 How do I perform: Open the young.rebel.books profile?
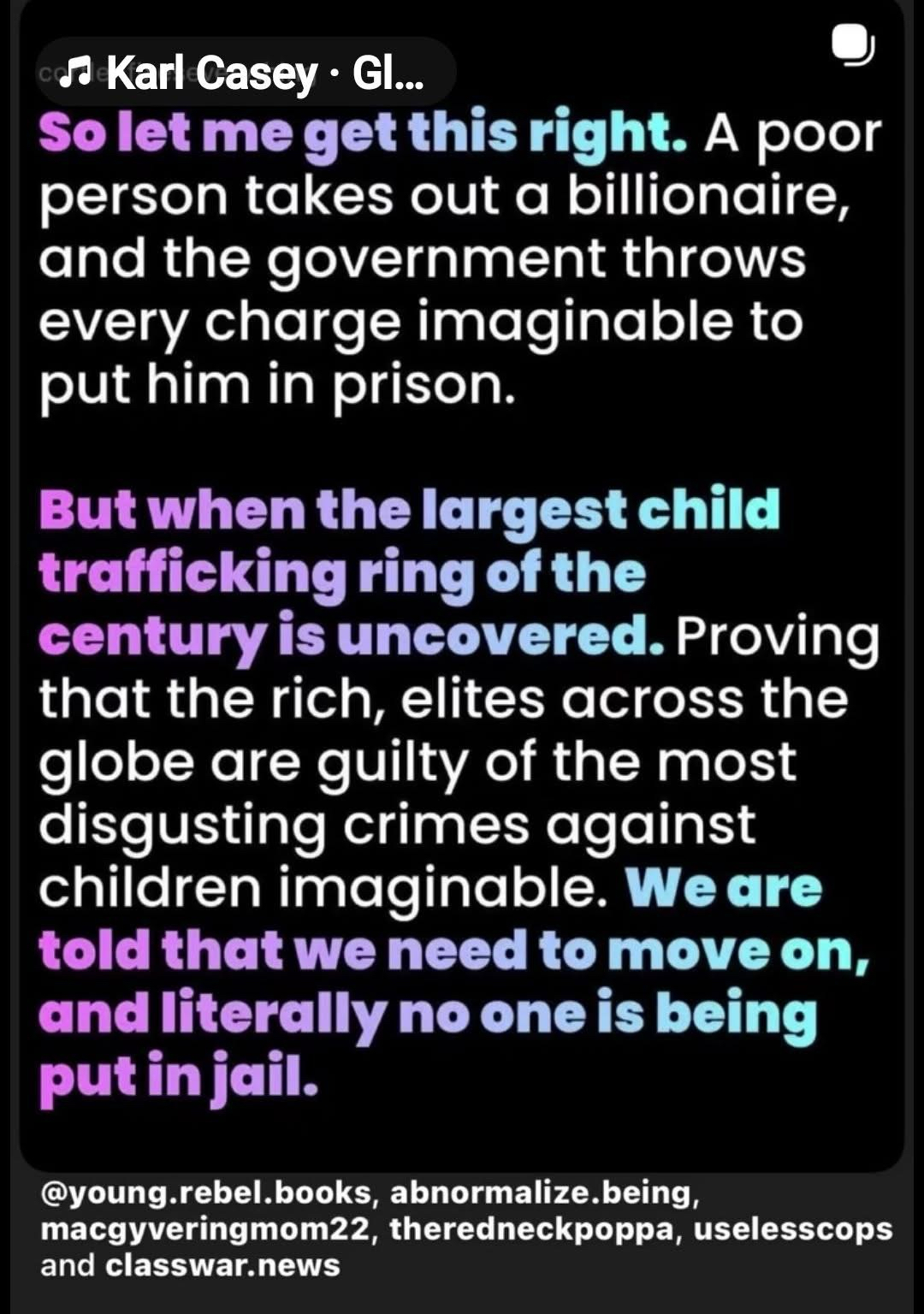pyautogui.click(x=205, y=1193)
